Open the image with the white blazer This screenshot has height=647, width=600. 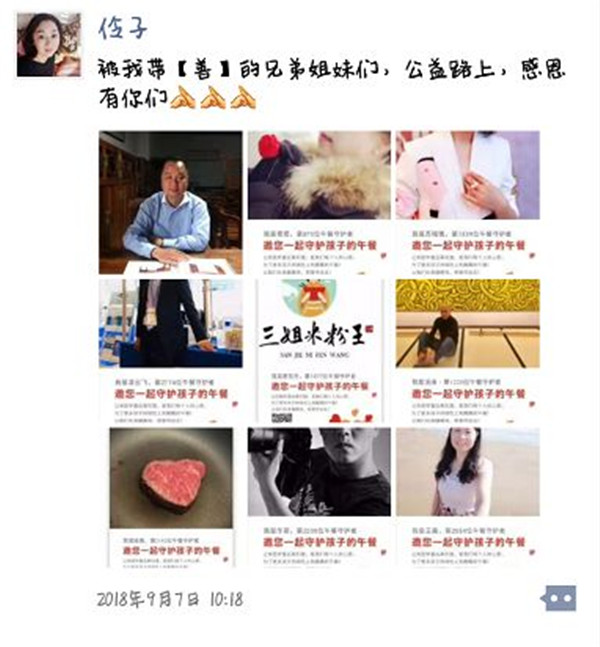(467, 202)
